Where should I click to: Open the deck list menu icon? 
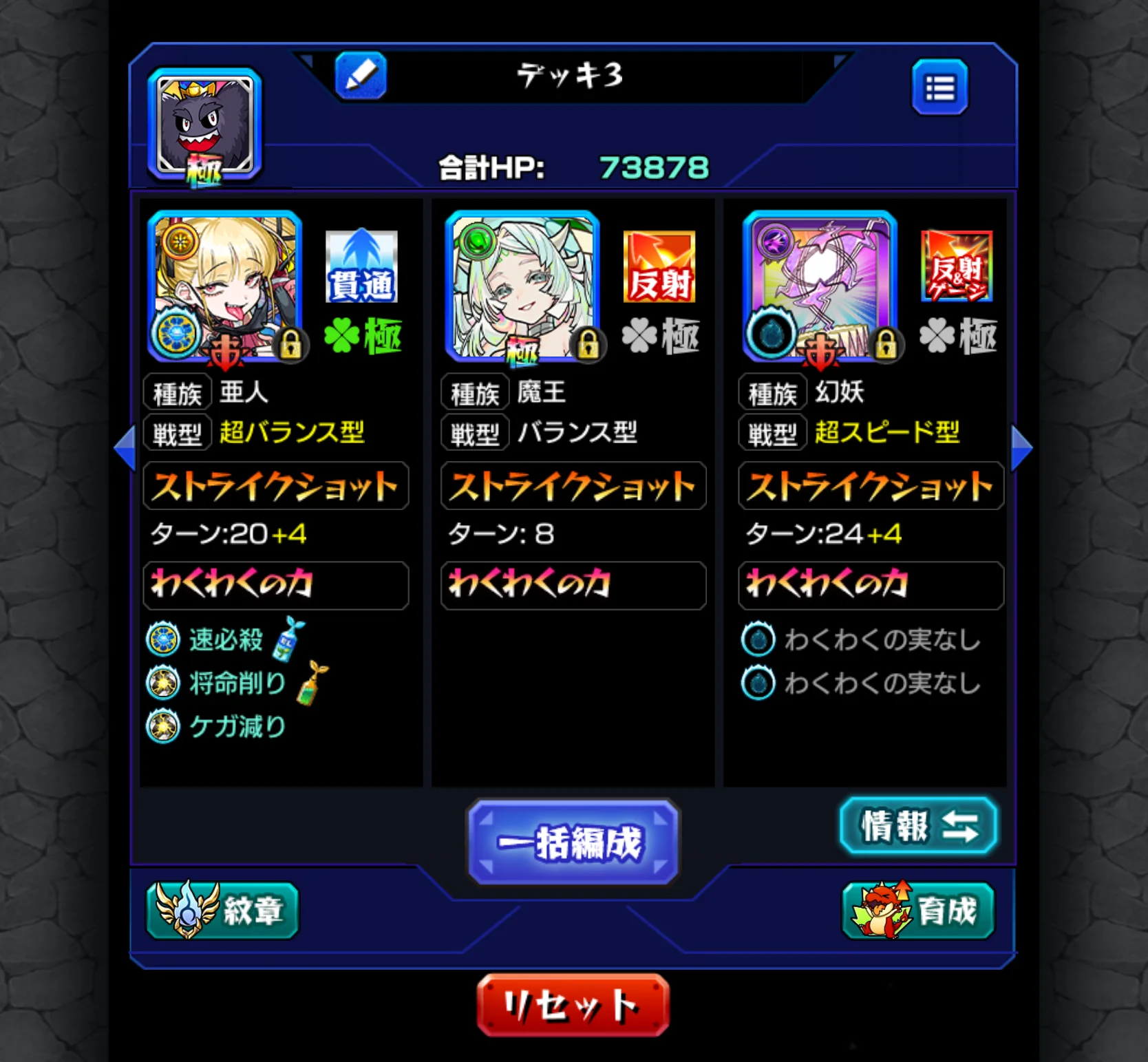[x=939, y=87]
